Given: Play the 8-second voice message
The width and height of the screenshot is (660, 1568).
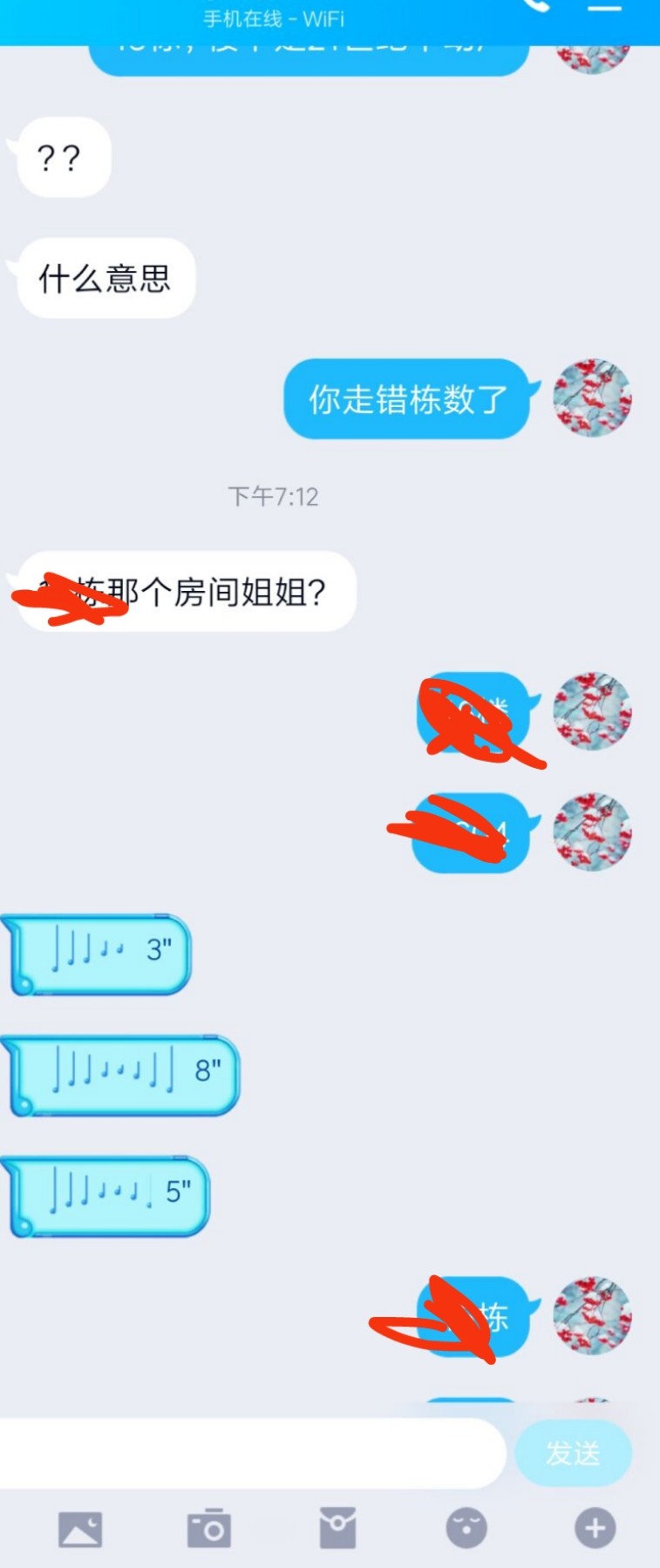Looking at the screenshot, I should click(x=122, y=1075).
